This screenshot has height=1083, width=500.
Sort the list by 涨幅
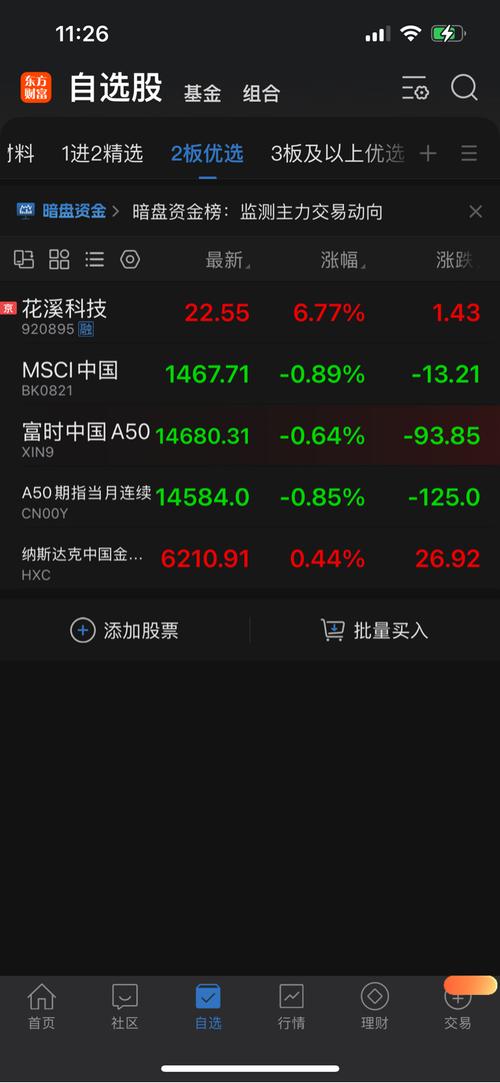(344, 260)
